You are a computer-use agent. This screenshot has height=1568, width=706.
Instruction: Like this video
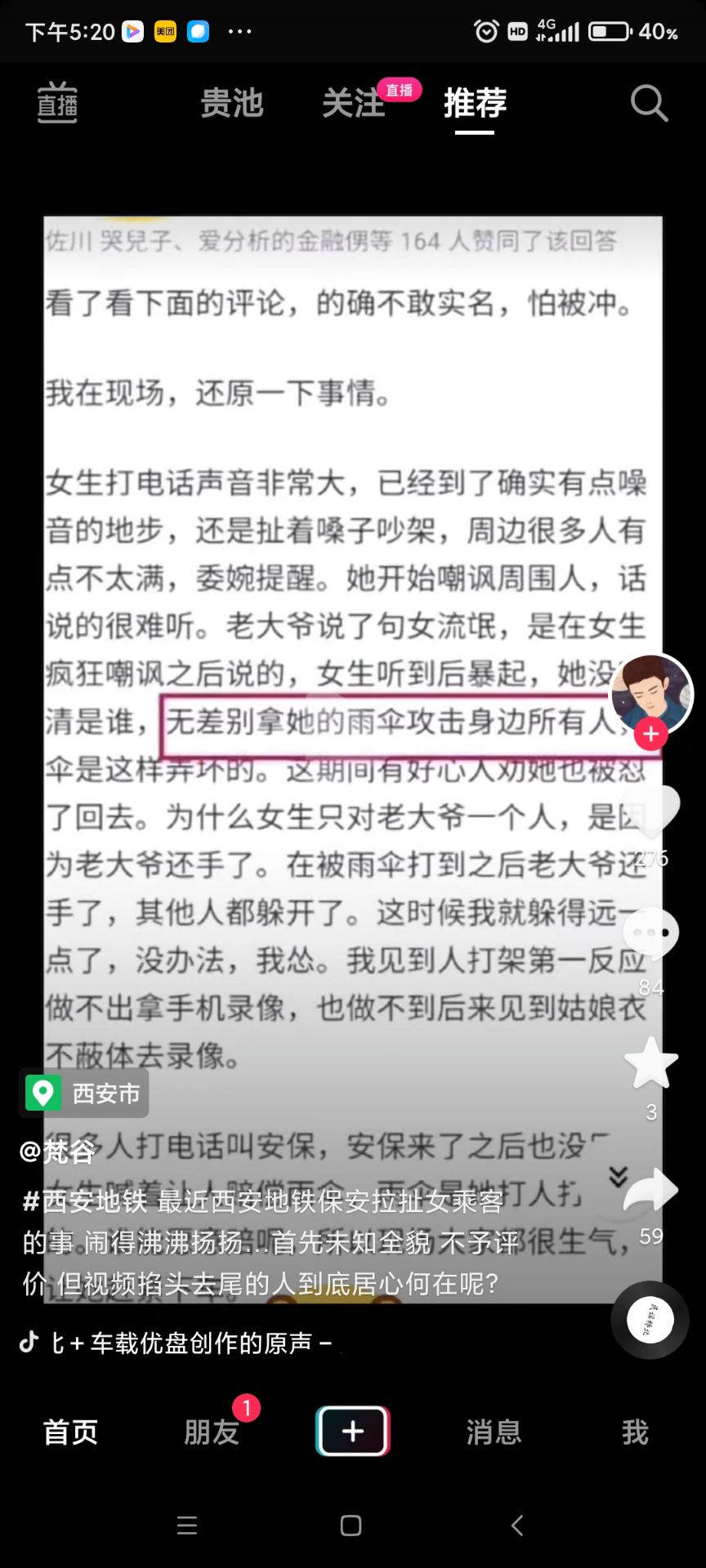click(x=651, y=811)
